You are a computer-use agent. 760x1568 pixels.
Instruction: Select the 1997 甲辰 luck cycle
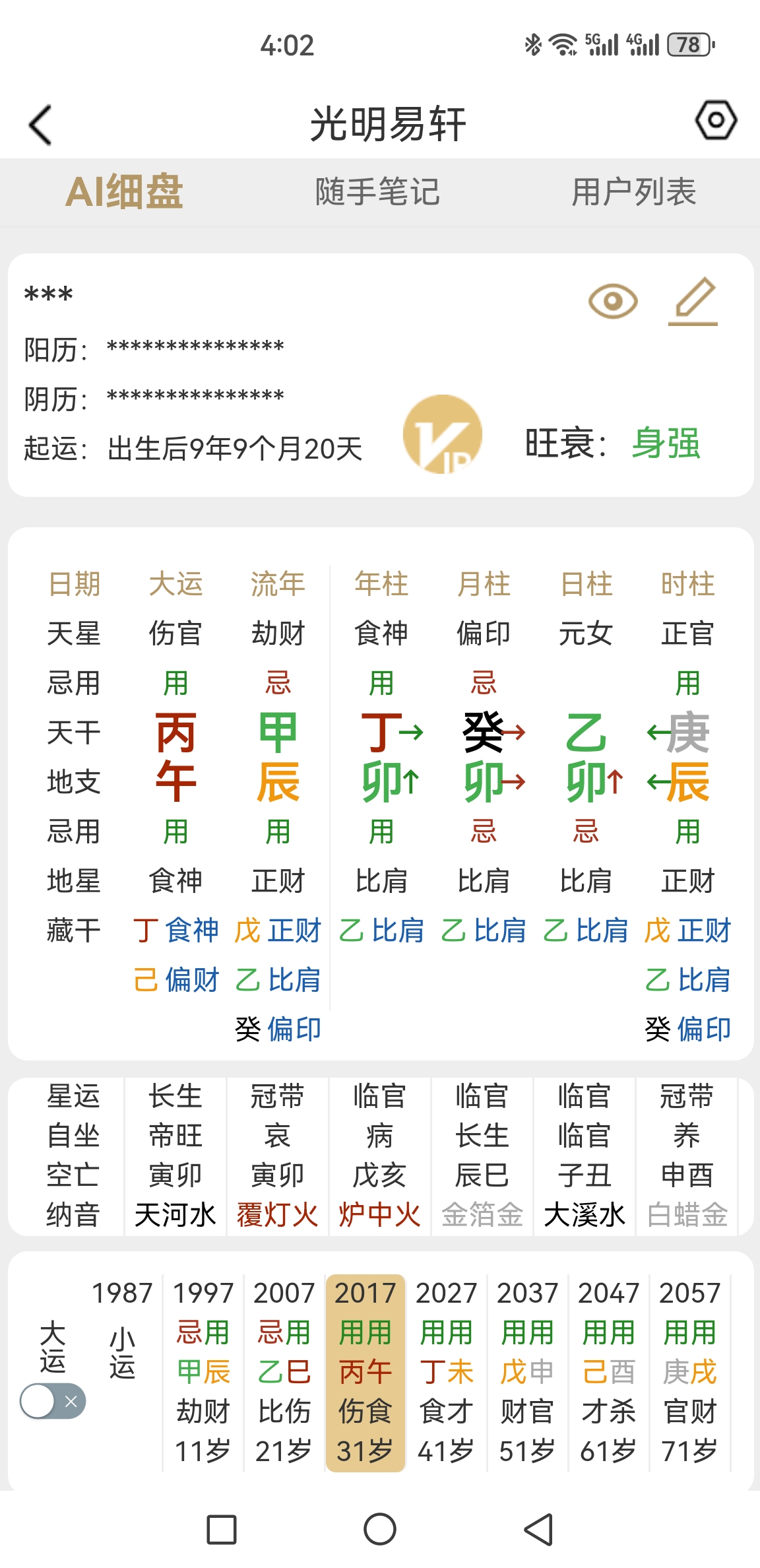pos(203,1373)
